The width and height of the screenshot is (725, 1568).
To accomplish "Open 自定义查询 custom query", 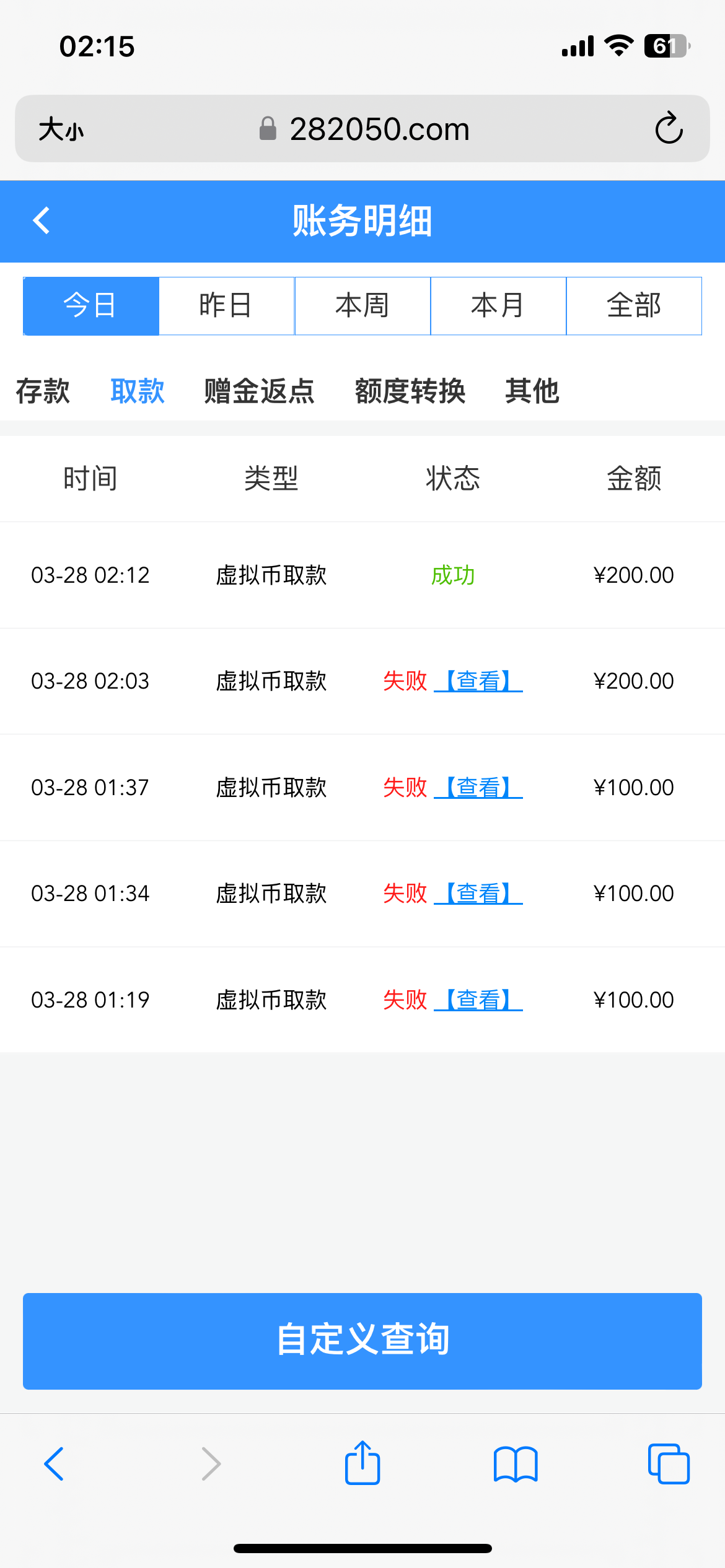I will tap(362, 1341).
